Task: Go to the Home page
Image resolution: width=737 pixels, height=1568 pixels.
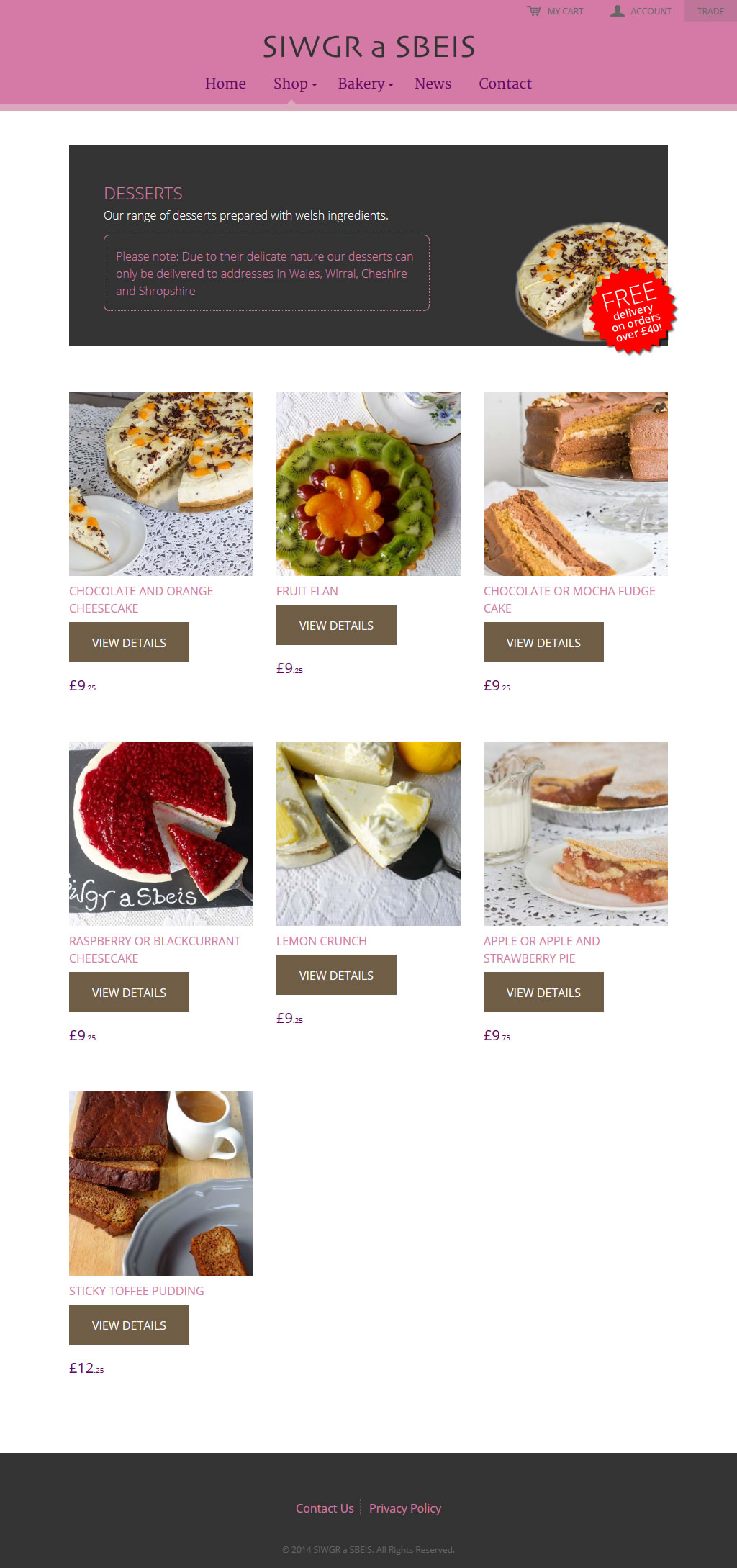Action: [225, 84]
